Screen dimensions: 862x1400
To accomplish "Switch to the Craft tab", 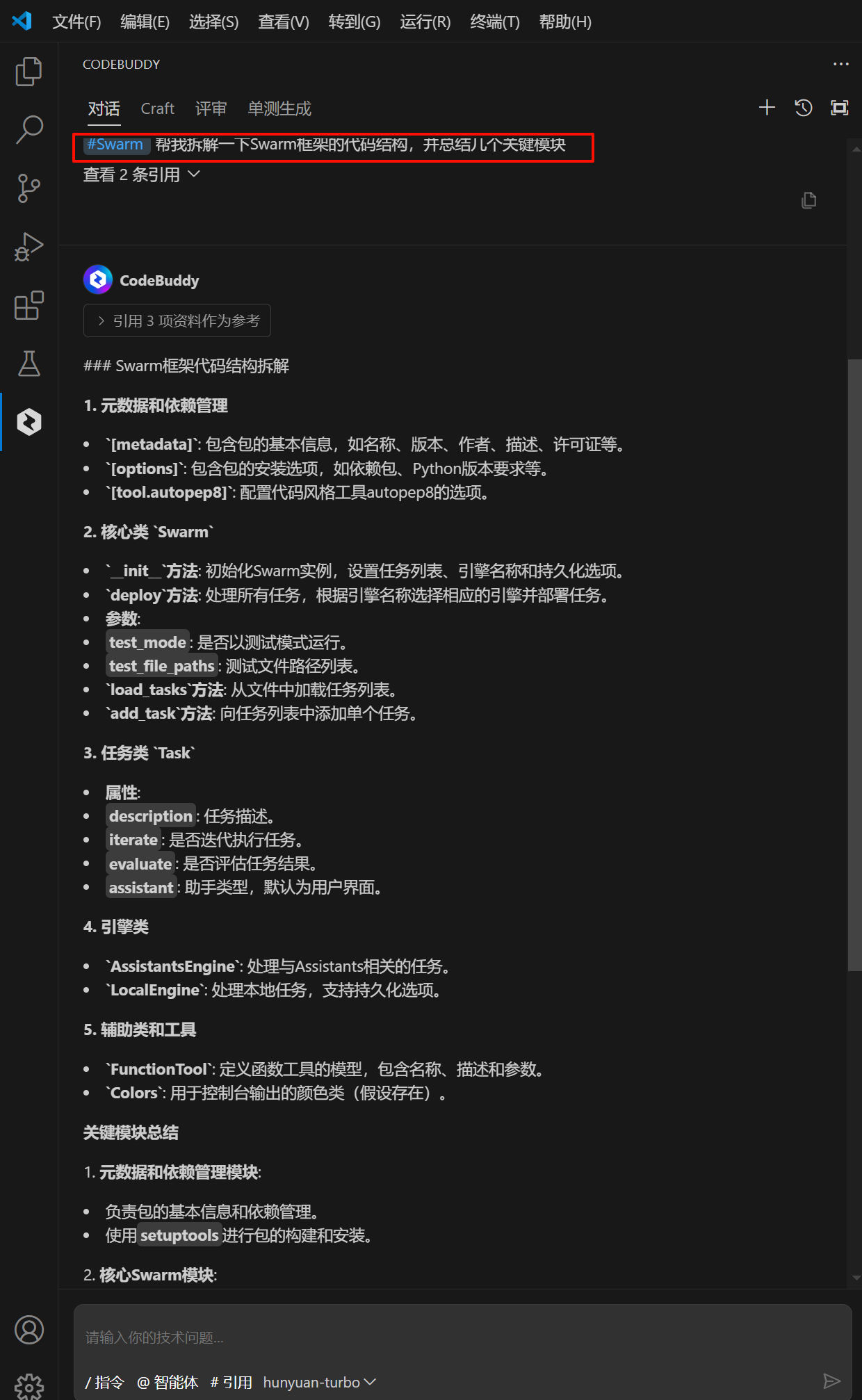I will pyautogui.click(x=157, y=108).
